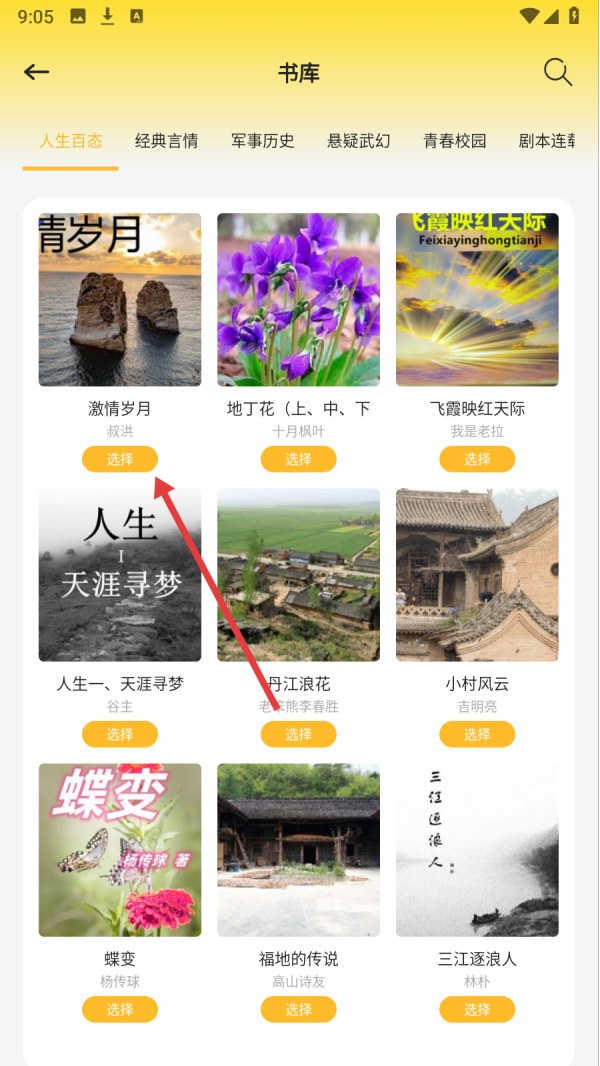The height and width of the screenshot is (1066, 600).
Task: Open the 蝶变 cover image
Action: click(120, 850)
